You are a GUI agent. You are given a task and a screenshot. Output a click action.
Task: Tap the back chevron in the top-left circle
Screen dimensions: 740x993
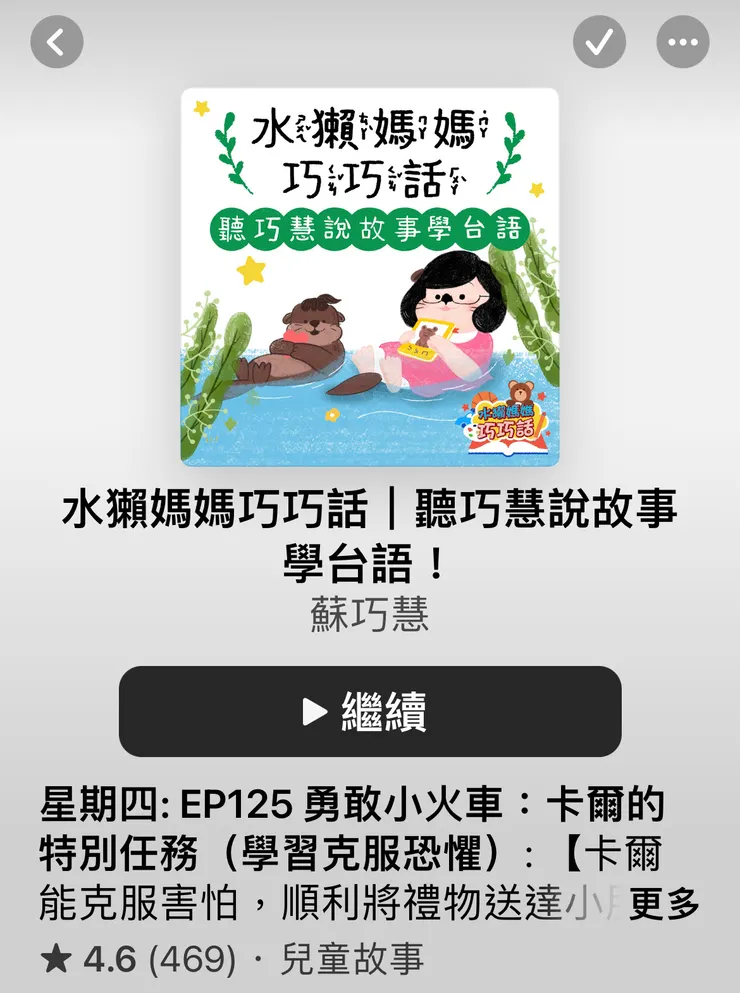57,42
